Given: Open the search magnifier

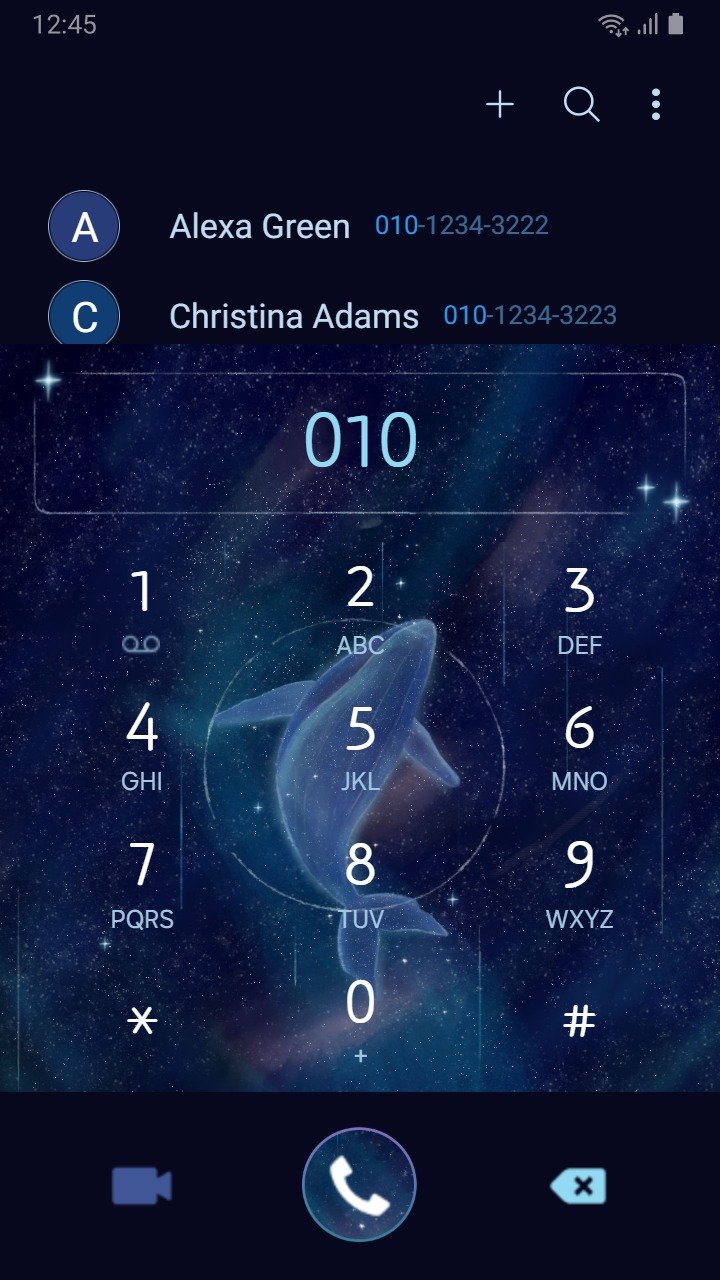Looking at the screenshot, I should [x=581, y=104].
